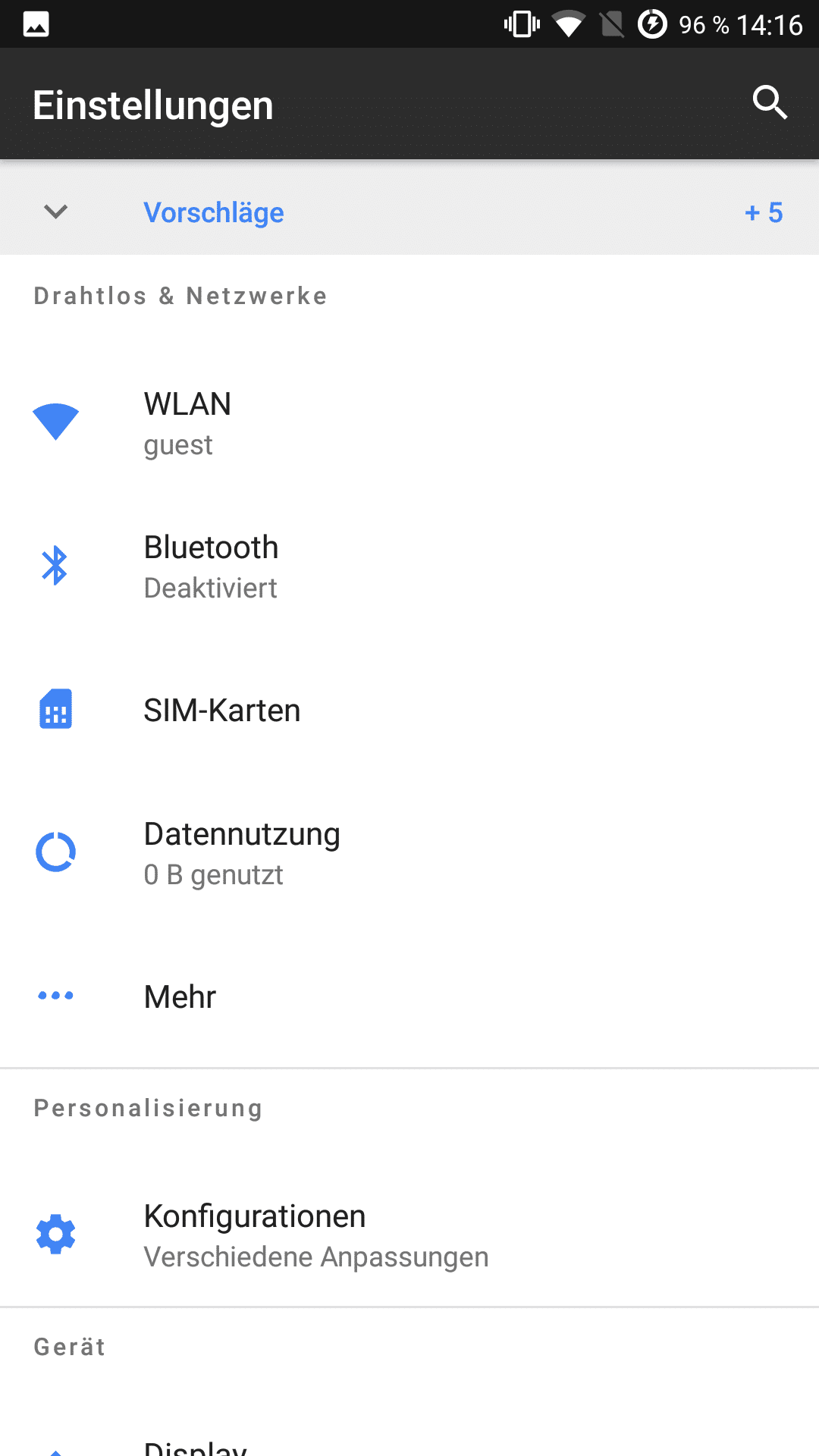819x1456 pixels.
Task: Open Konfigurationen settings
Action: pos(409,1235)
